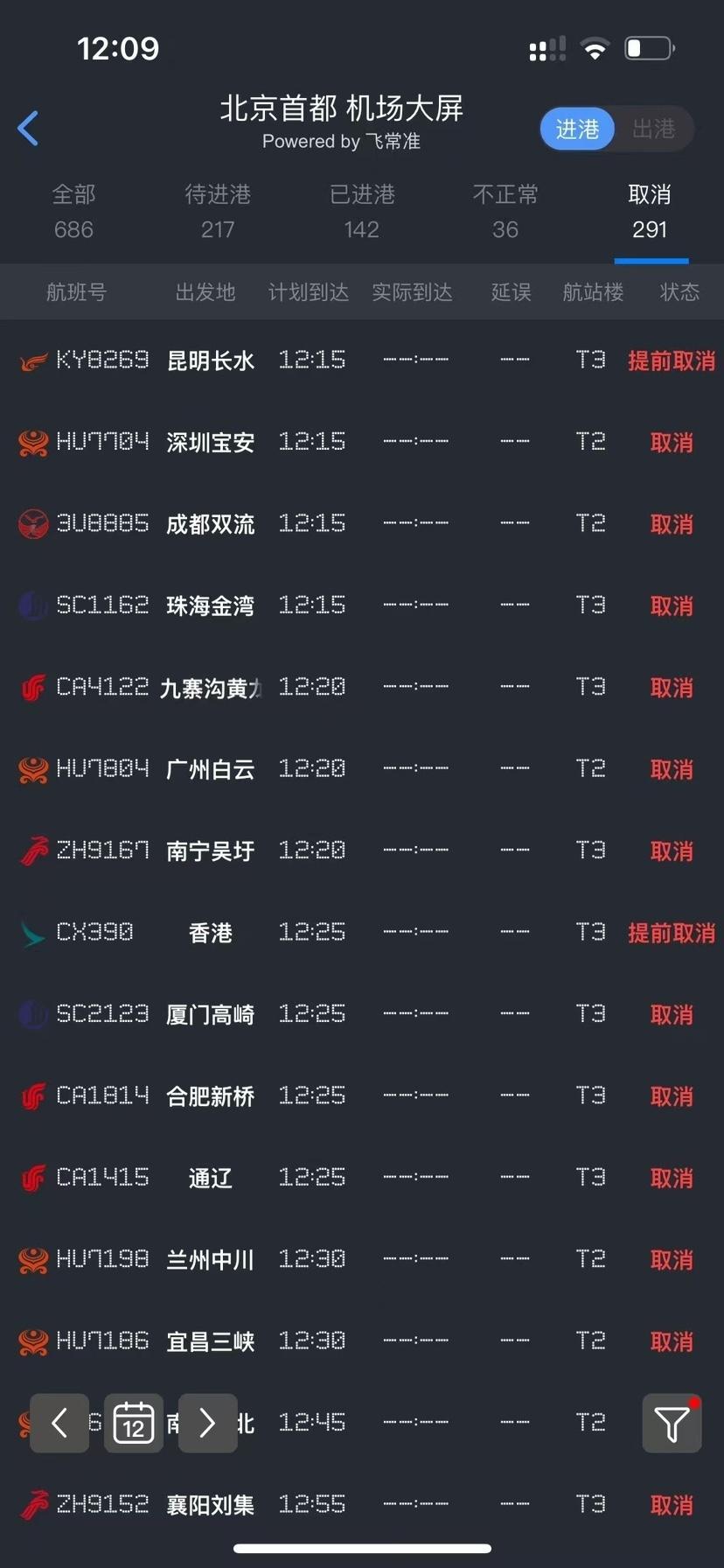The image size is (724, 1568).
Task: Switch to the 全部 tab
Action: coord(73,211)
